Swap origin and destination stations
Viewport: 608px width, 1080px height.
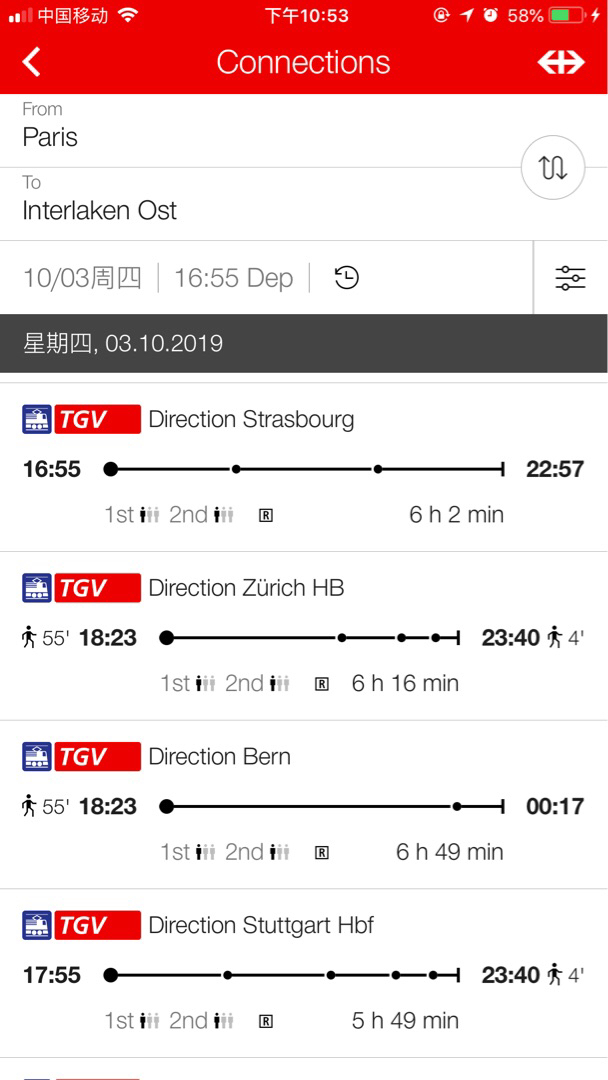(553, 167)
